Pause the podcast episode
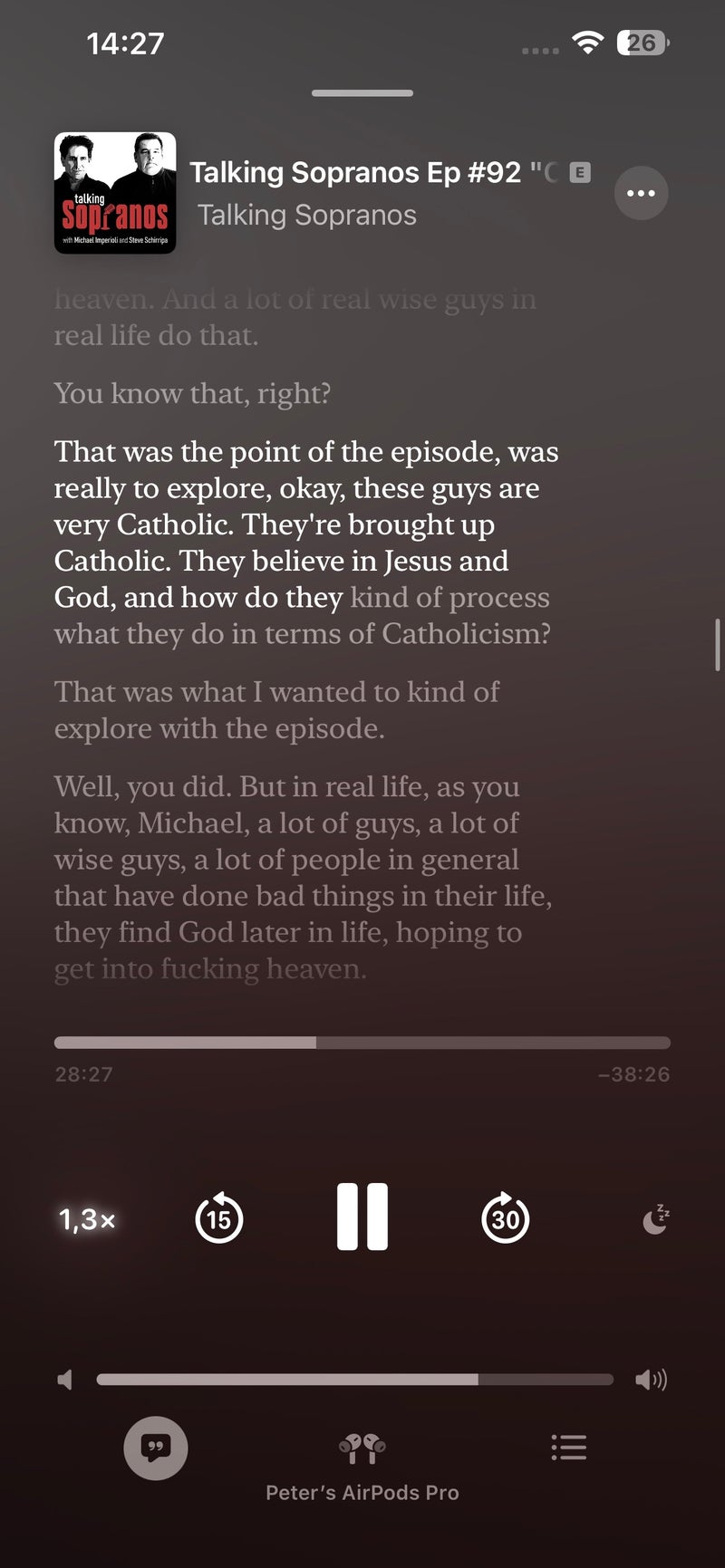Screen dimensions: 725x1568 pos(362,1217)
